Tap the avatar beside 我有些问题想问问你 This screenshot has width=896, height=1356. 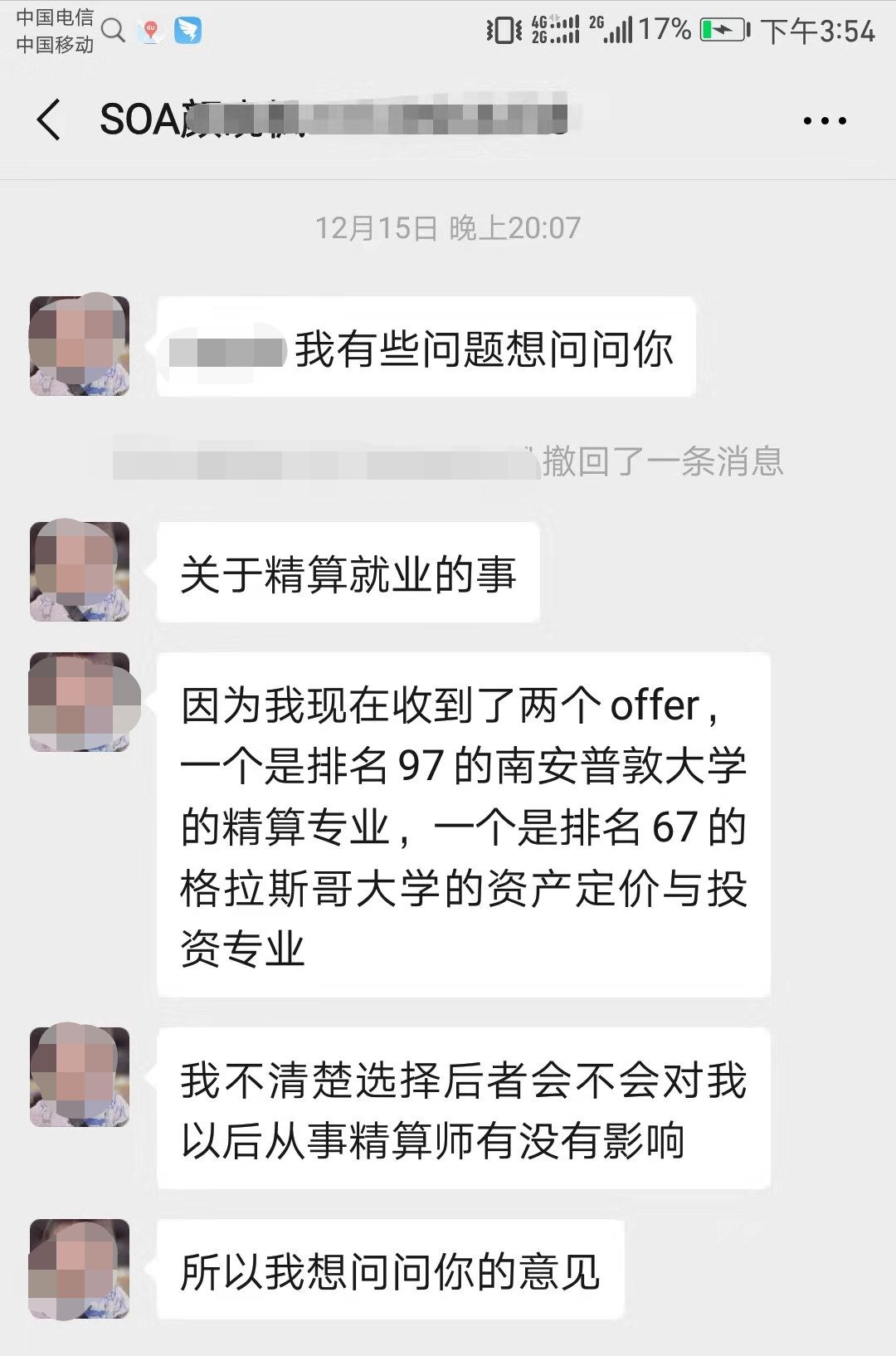point(80,345)
